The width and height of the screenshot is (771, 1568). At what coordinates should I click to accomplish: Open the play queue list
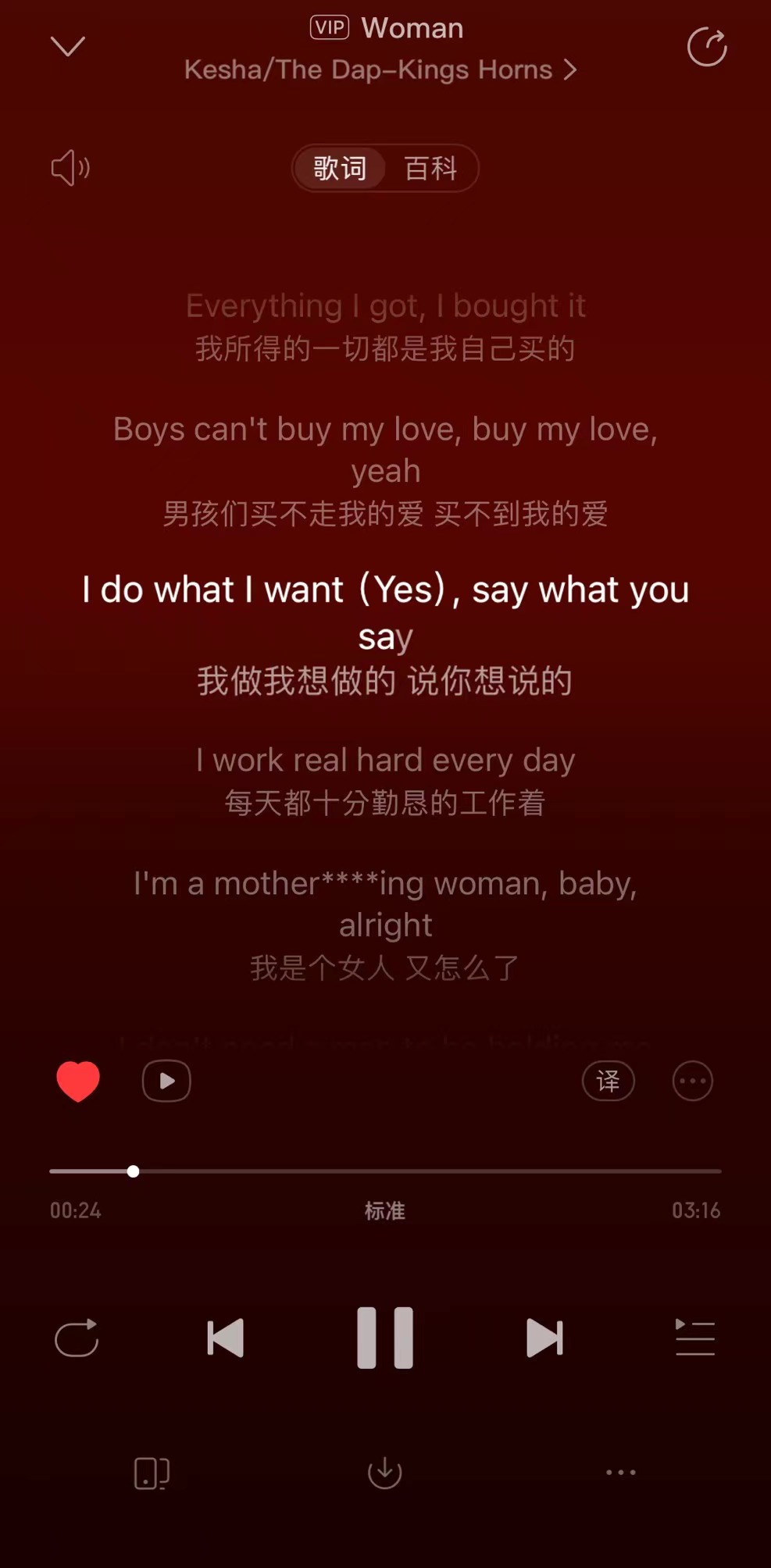[695, 1338]
